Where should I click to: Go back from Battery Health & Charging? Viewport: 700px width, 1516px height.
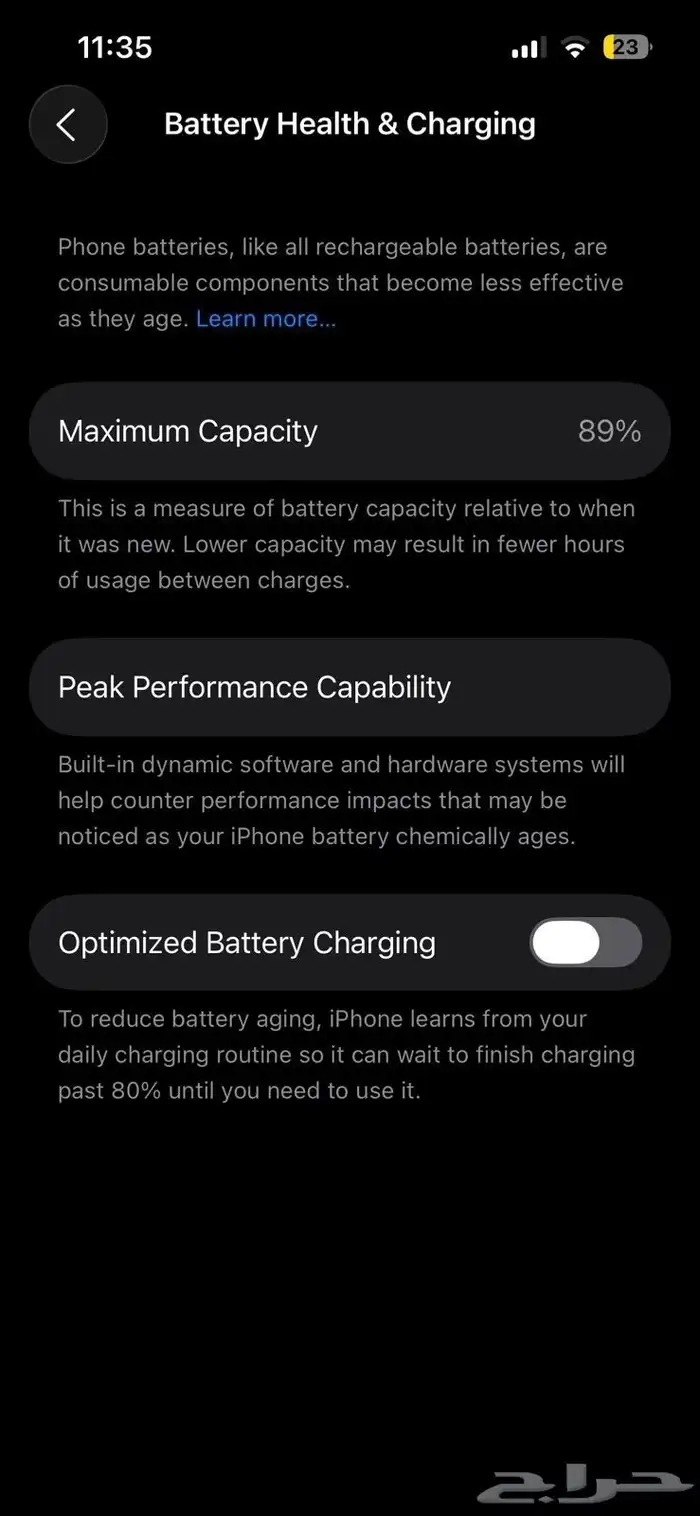[67, 125]
